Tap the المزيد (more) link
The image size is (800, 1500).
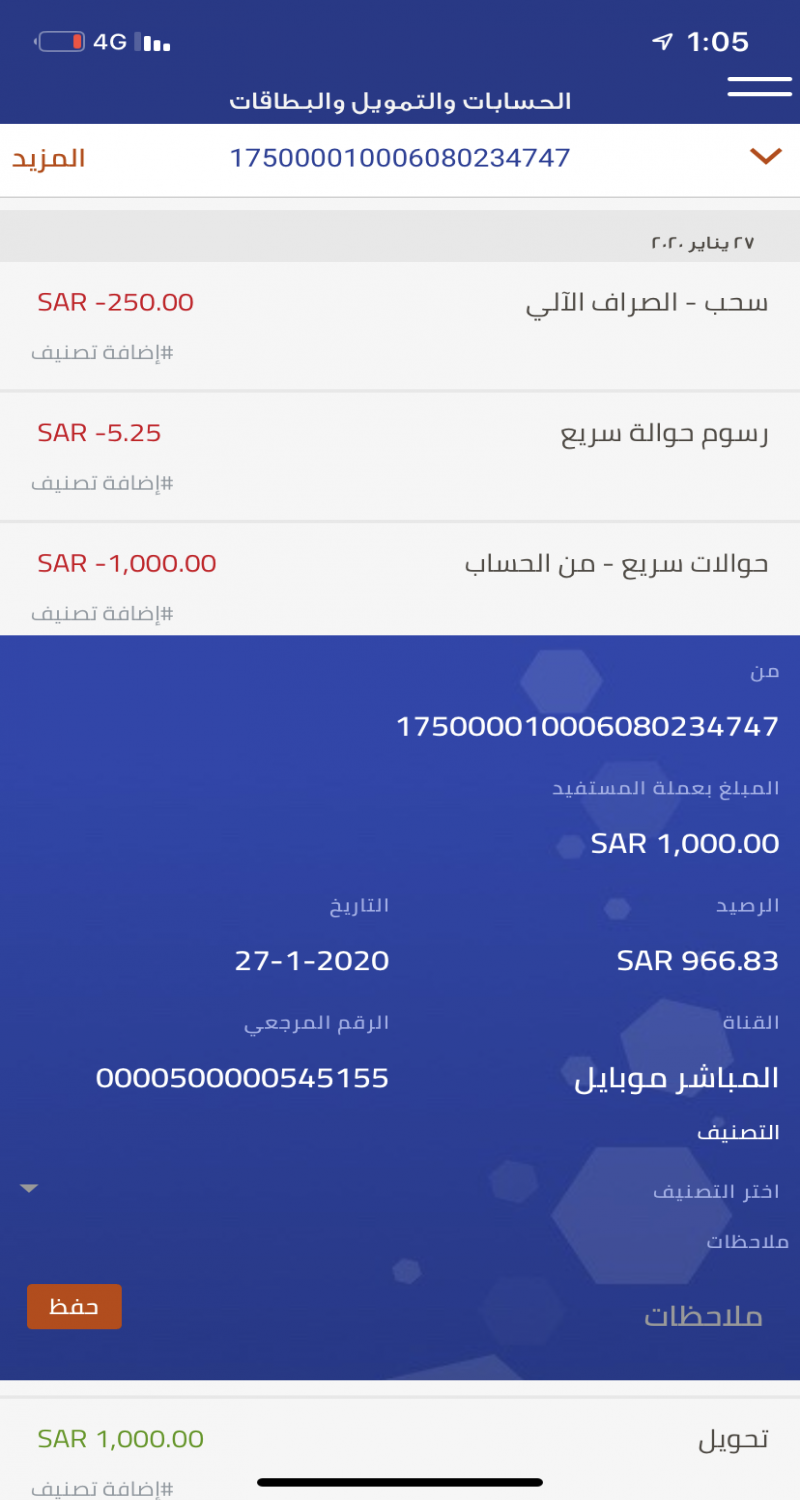(x=48, y=158)
